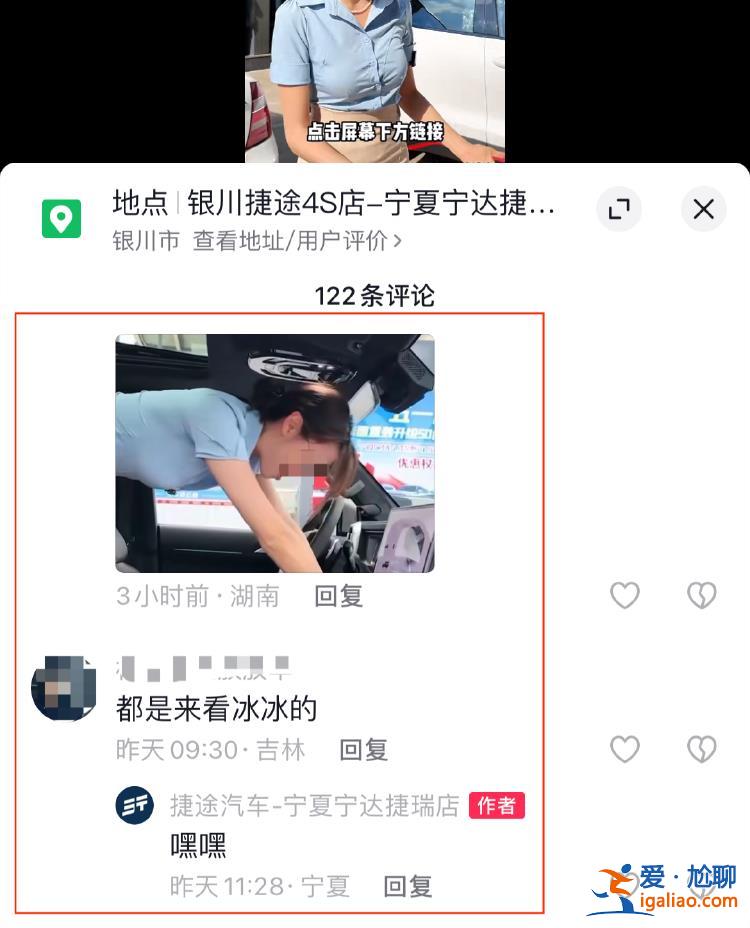Reply to the author's 嘿嘿 comment
The width and height of the screenshot is (750, 928).
[x=407, y=886]
